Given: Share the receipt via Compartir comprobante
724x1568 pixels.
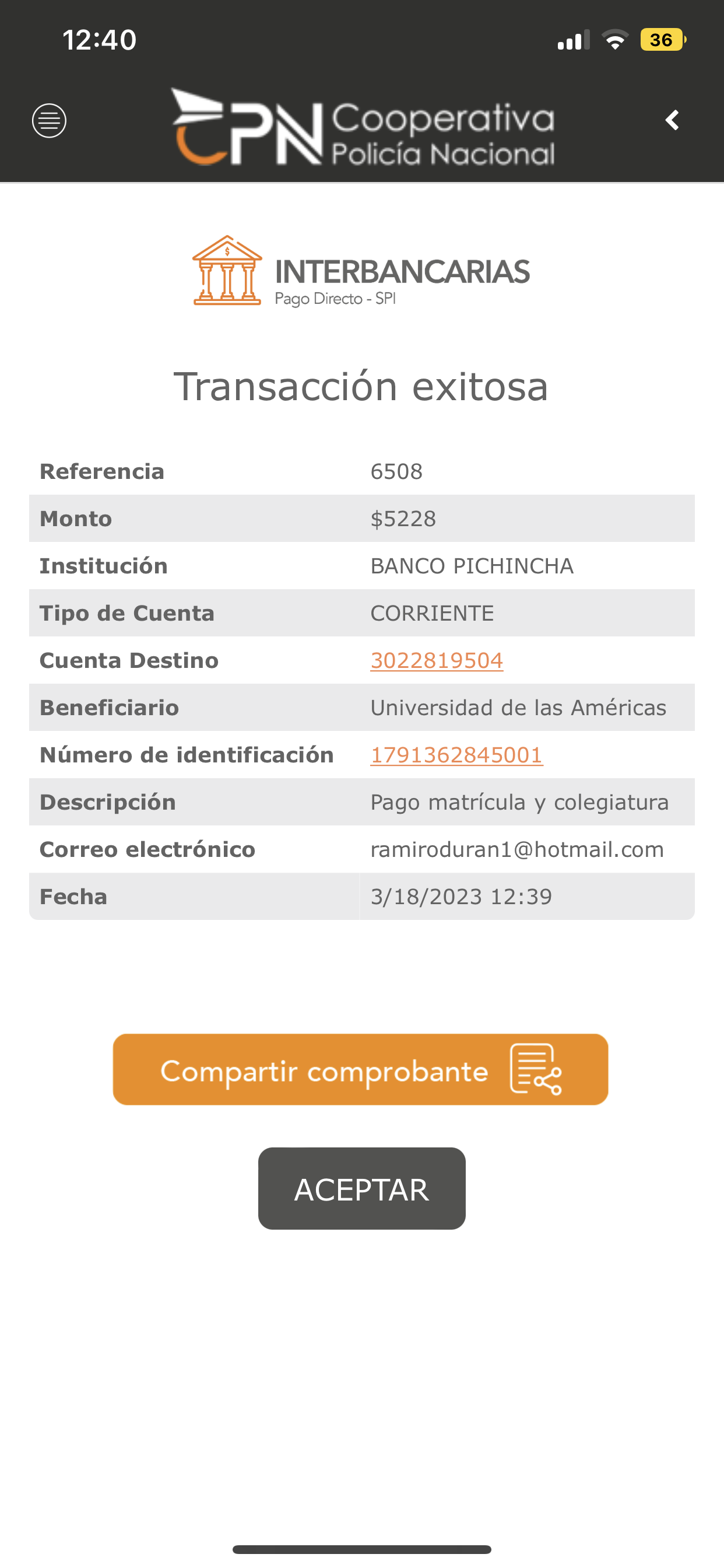Looking at the screenshot, I should (360, 1069).
